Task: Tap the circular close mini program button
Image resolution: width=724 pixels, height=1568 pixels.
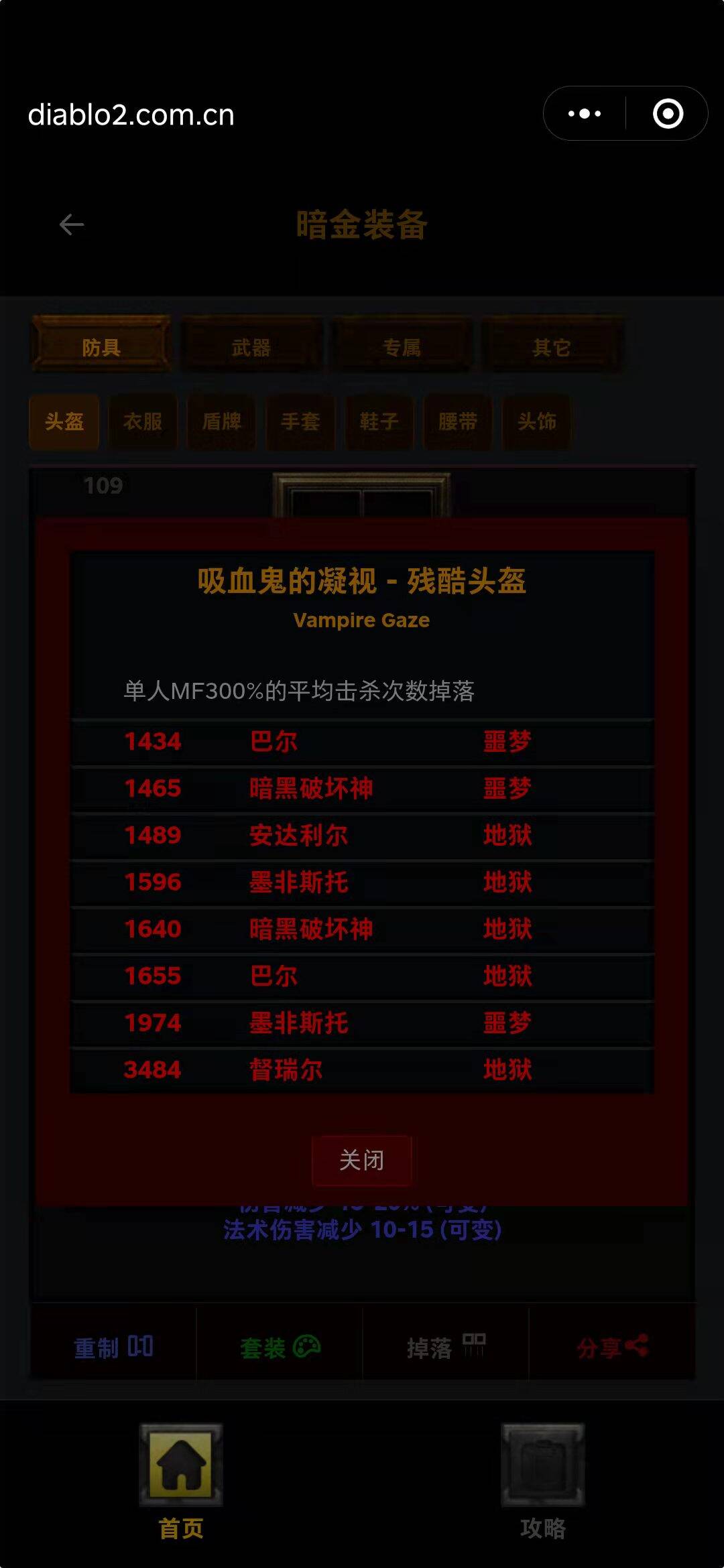Action: (668, 113)
